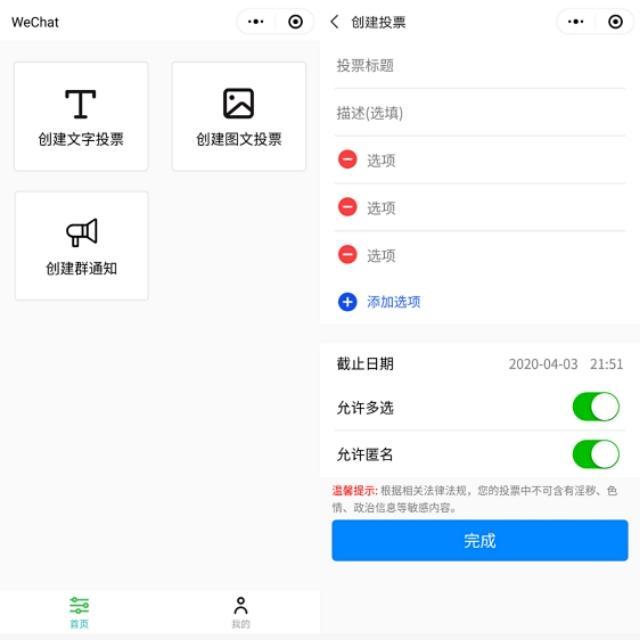
Task: Submit the poll with 完成
Action: tap(480, 540)
